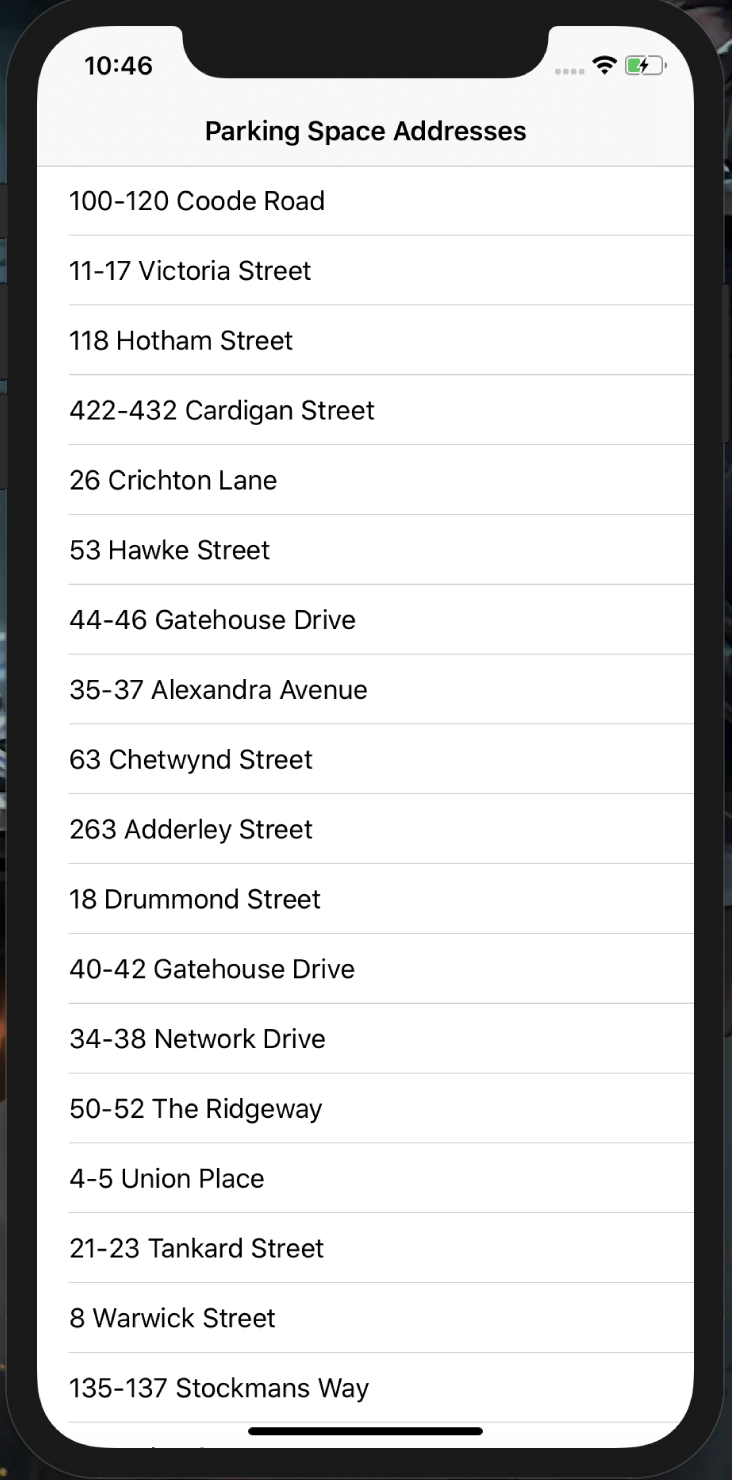
Task: Select 11-17 Victoria Street row
Action: [x=190, y=271]
